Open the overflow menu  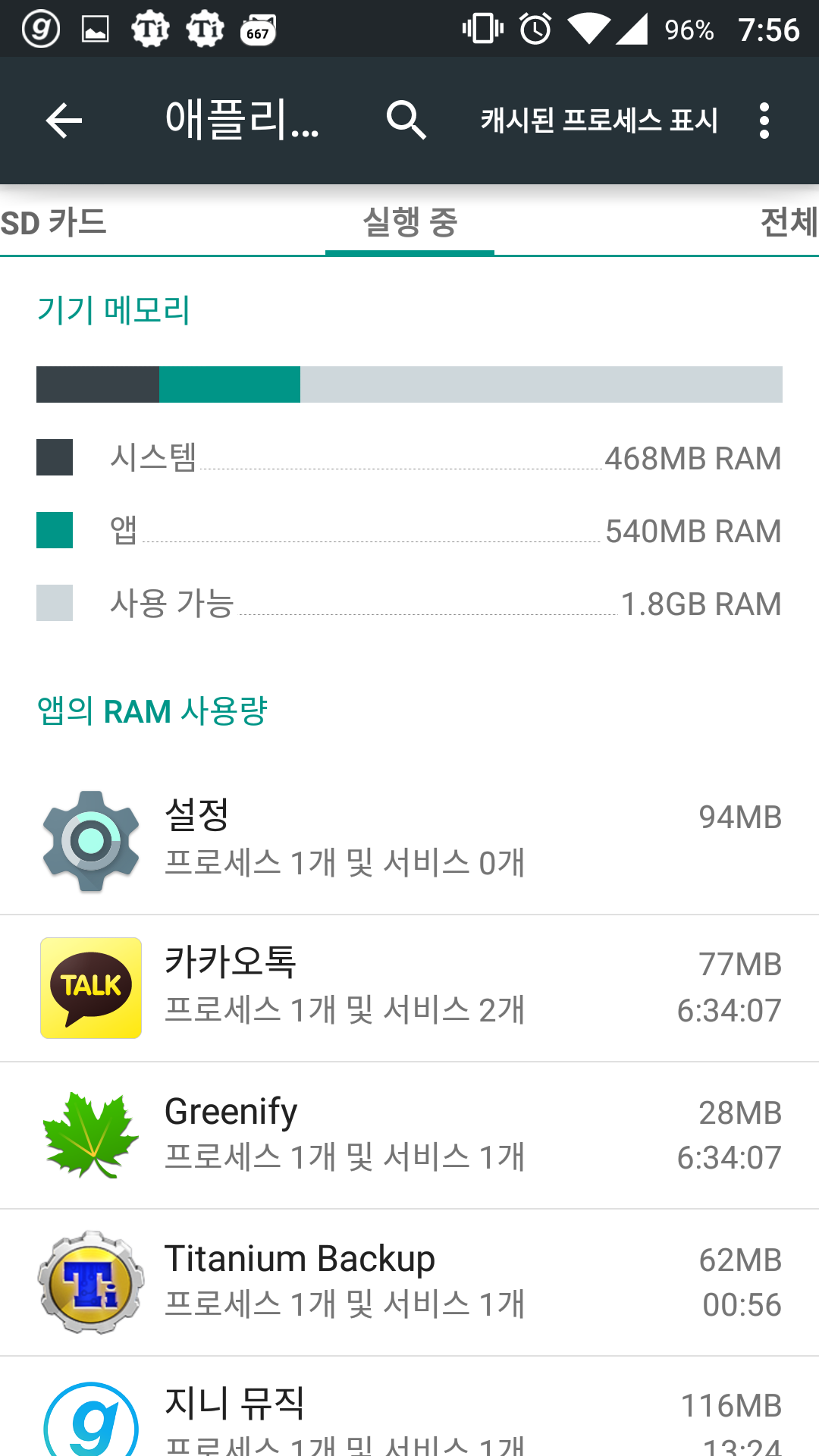pyautogui.click(x=764, y=121)
